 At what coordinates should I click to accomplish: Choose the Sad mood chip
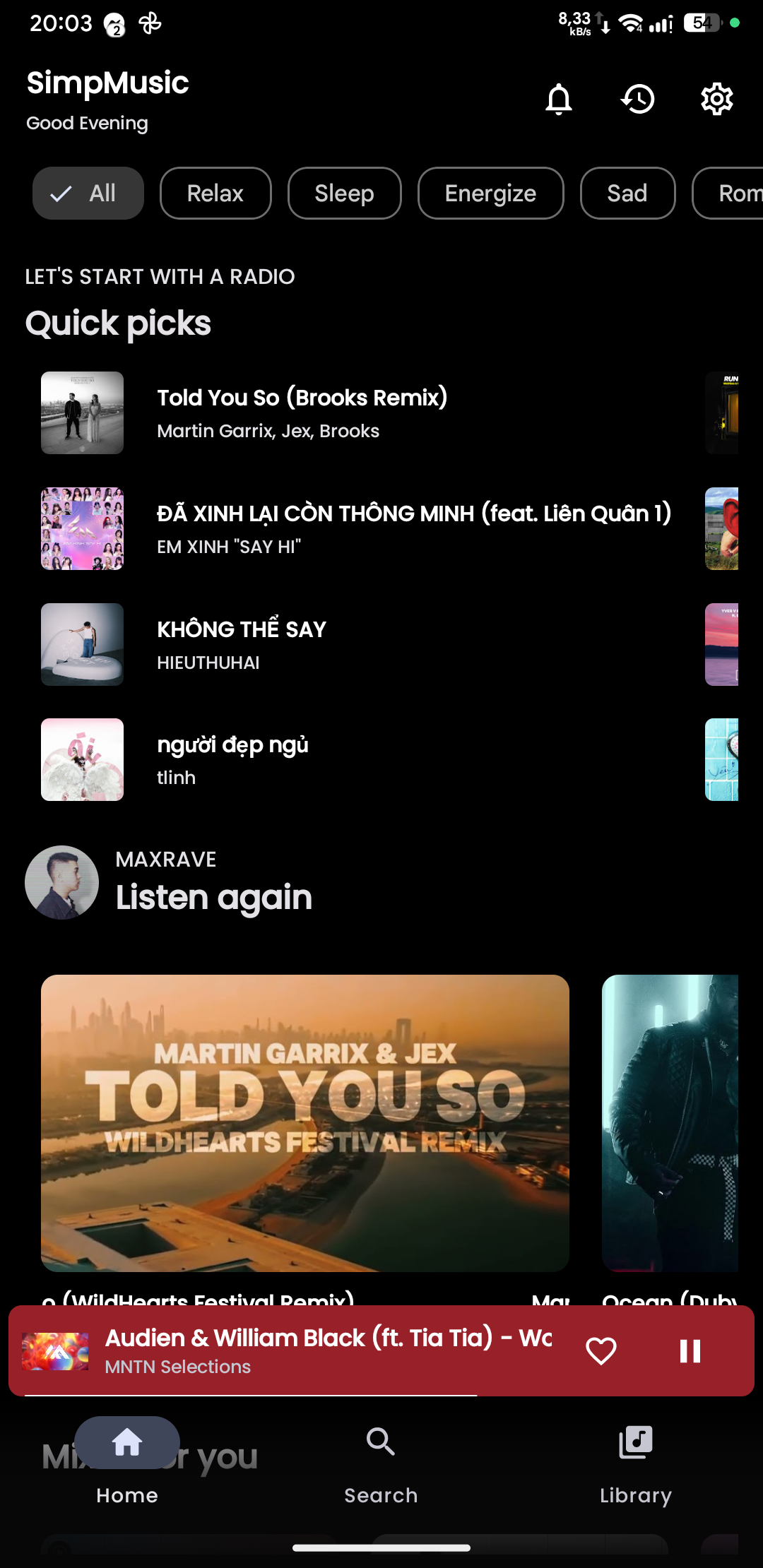coord(627,194)
